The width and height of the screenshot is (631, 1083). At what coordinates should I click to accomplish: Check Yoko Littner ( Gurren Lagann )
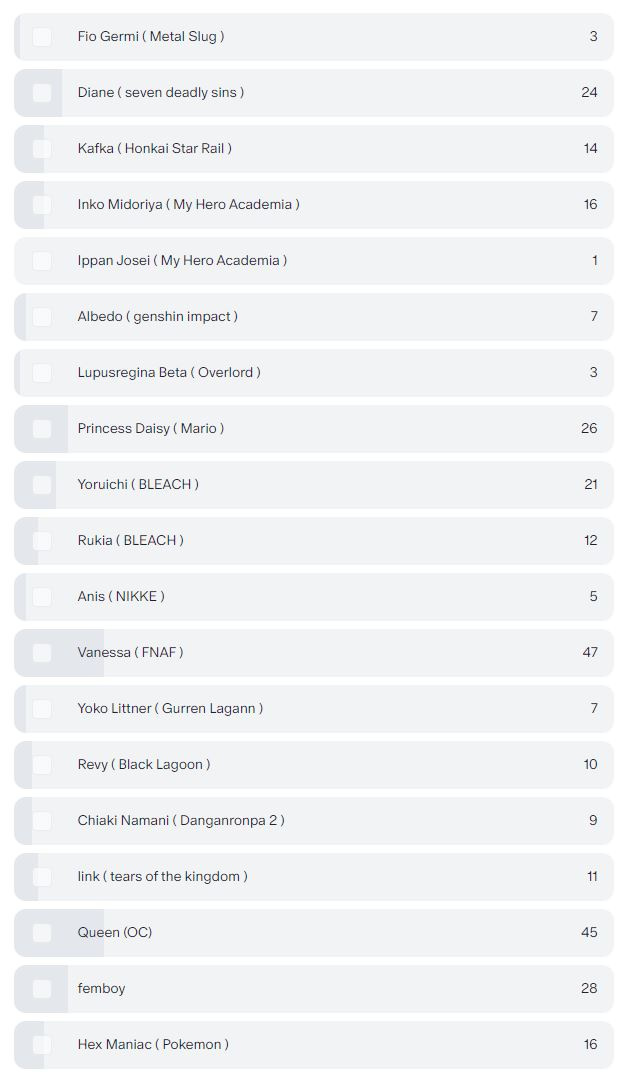(41, 708)
